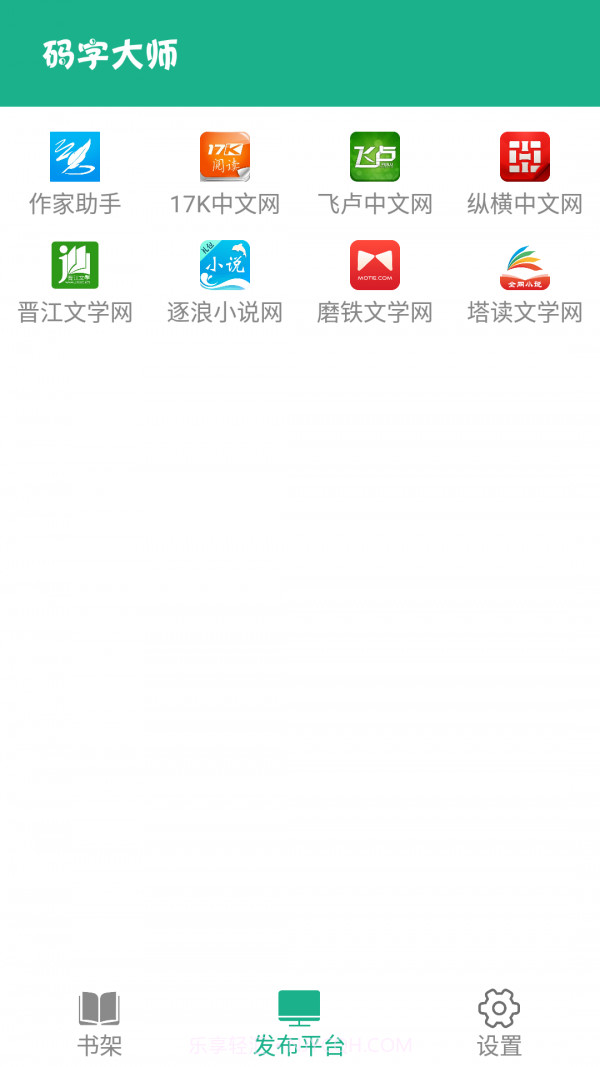Image resolution: width=600 pixels, height=1067 pixels.
Task: Open 纵横中文网 platform
Action: point(525,173)
